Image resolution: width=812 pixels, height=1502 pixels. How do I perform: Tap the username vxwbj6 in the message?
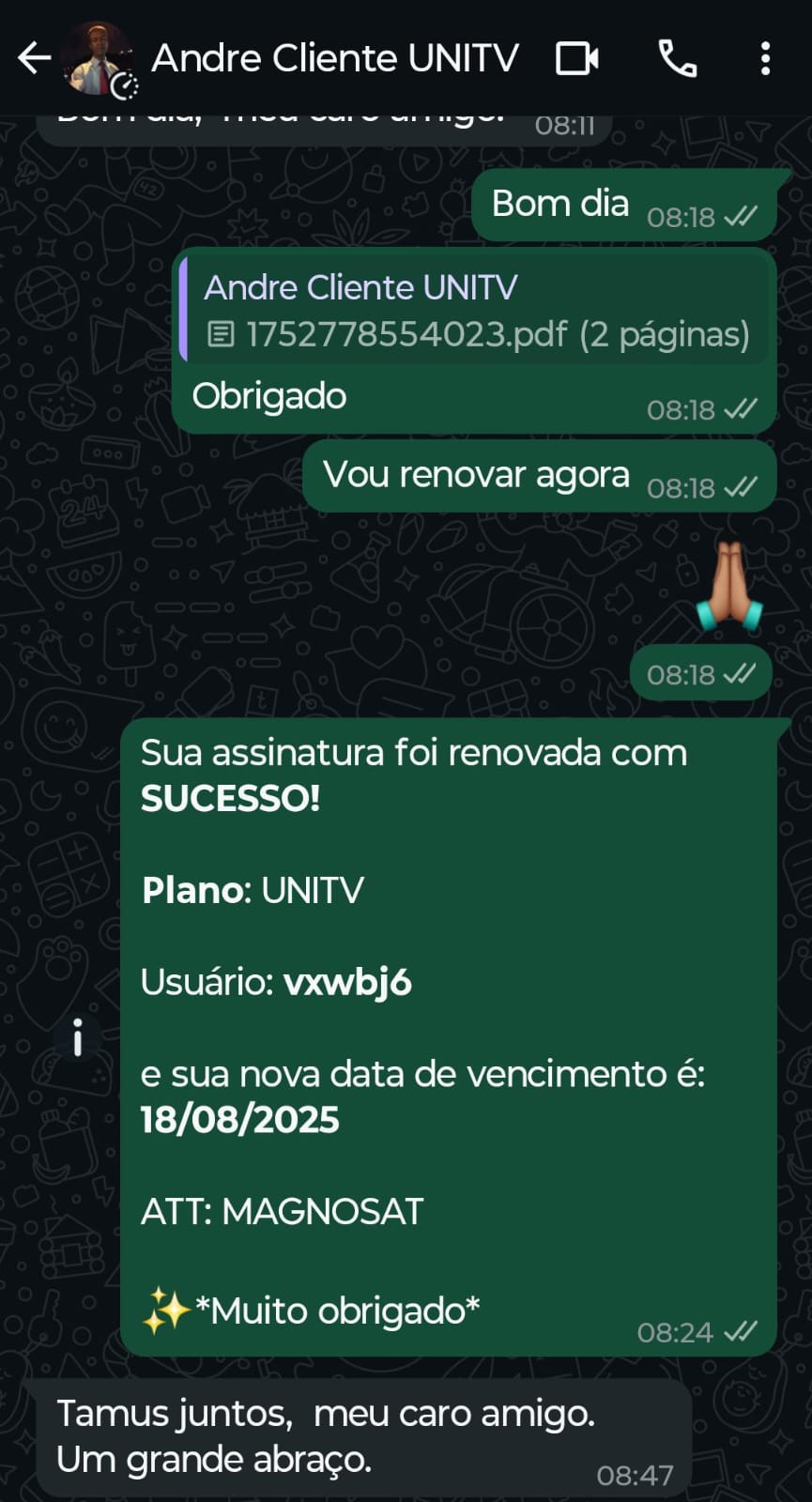pyautogui.click(x=348, y=981)
